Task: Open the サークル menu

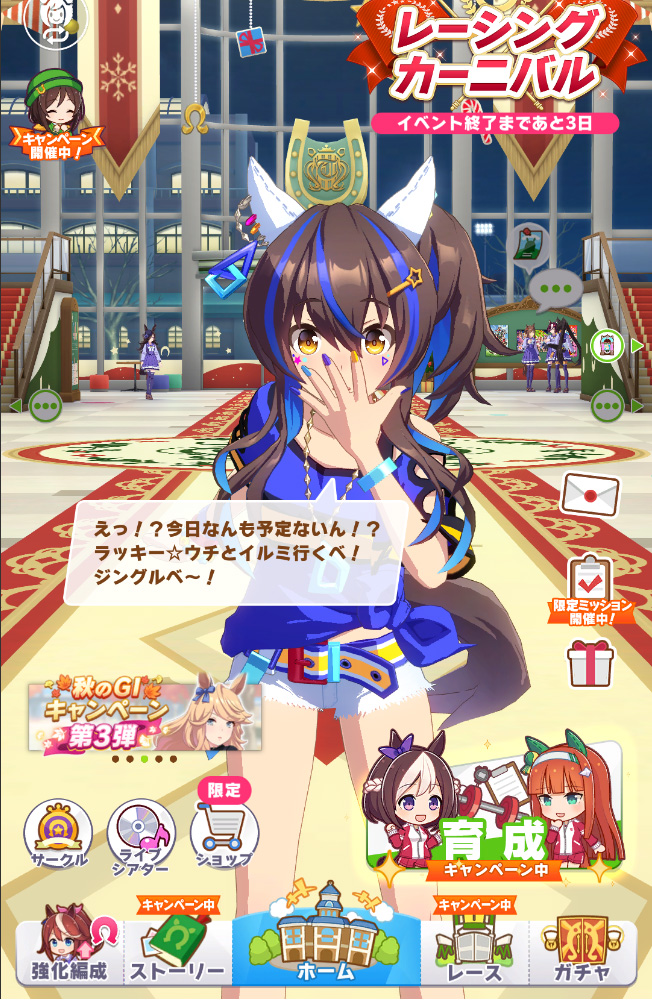Action: click(58, 833)
